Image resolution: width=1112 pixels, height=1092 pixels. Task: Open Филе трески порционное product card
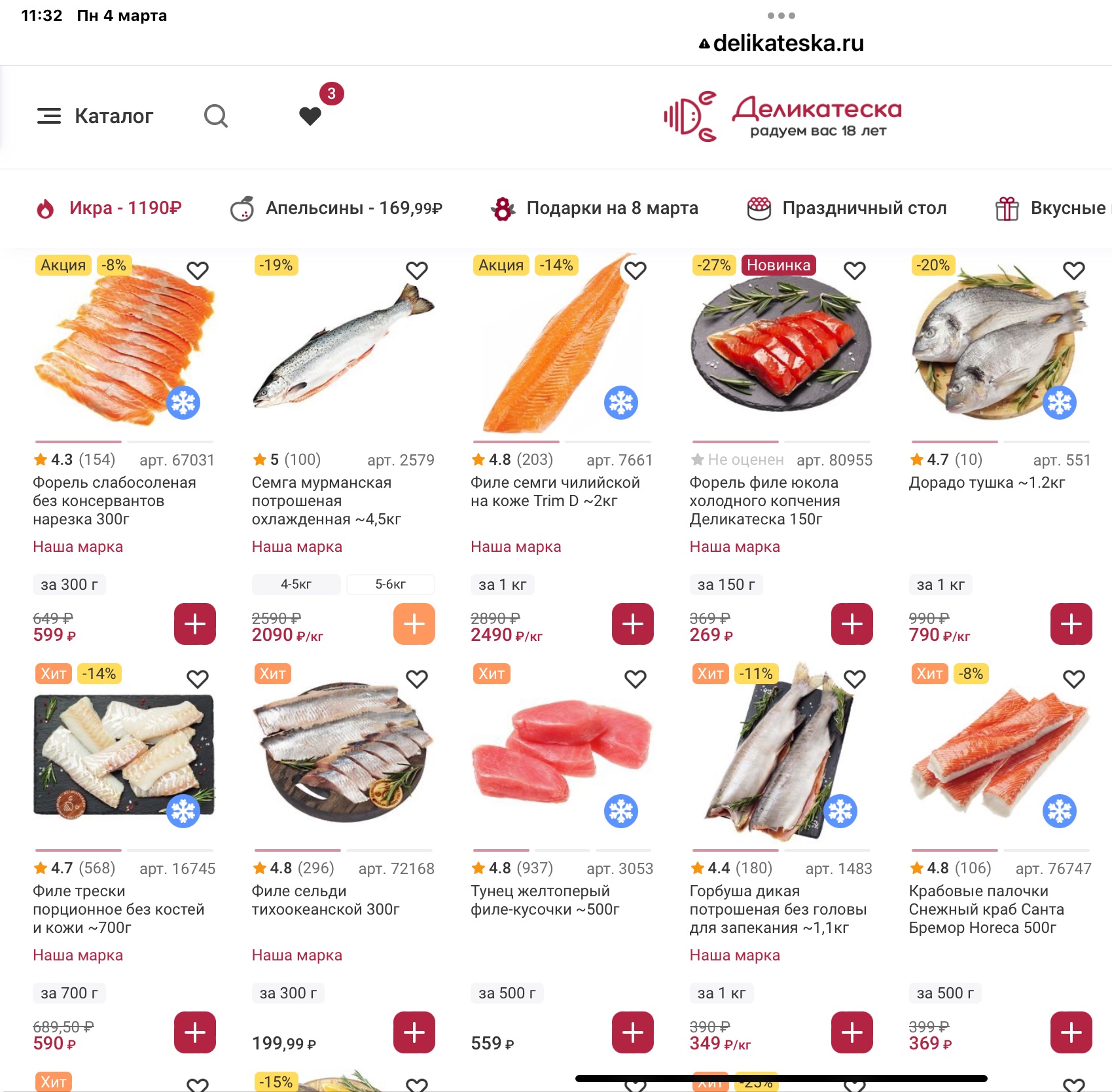point(118,909)
